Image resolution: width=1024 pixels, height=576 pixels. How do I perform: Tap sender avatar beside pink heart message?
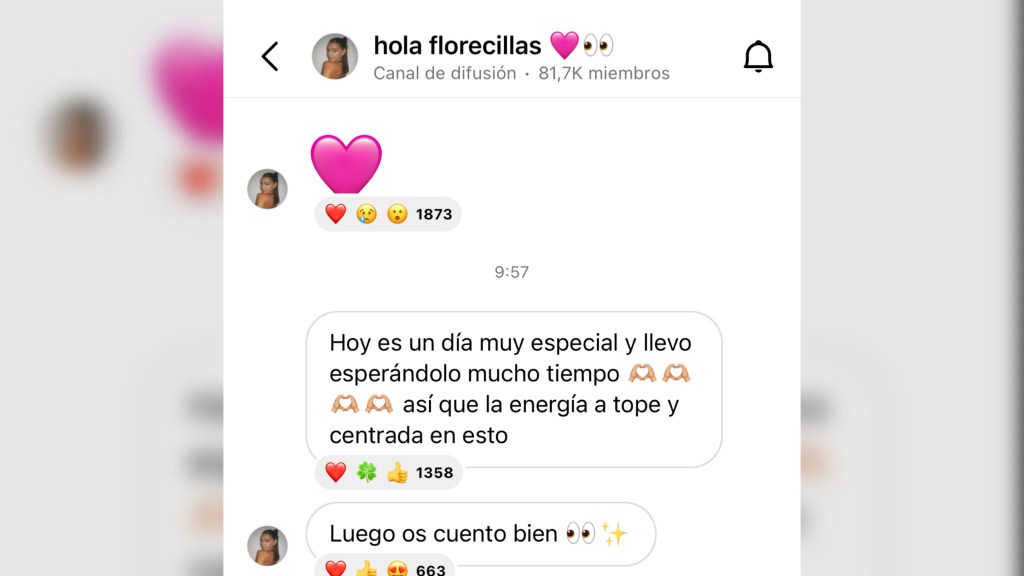(x=268, y=189)
